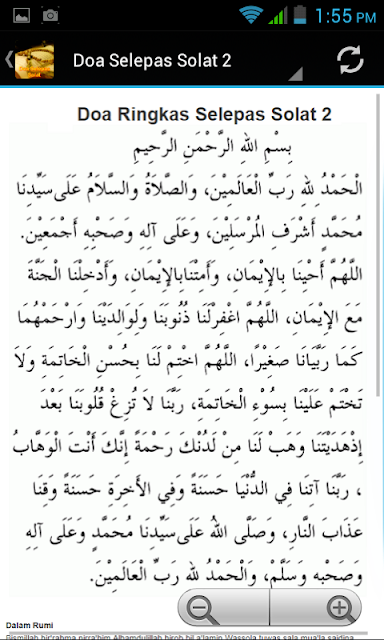The height and width of the screenshot is (640, 384).
Task: Refresh the page with the reload icon
Action: point(350,60)
